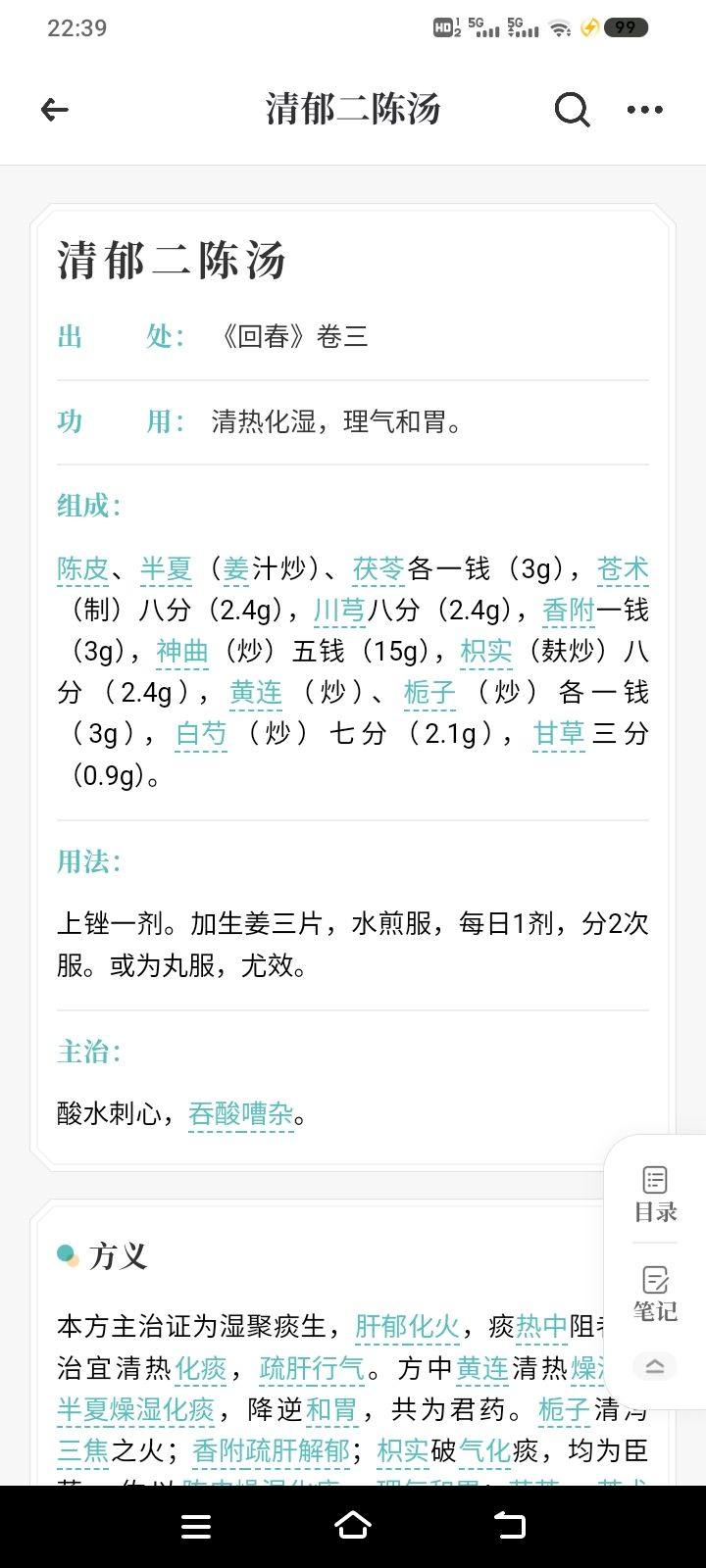View the 神曲 herb entry
The width and height of the screenshot is (706, 1568).
pos(182,652)
